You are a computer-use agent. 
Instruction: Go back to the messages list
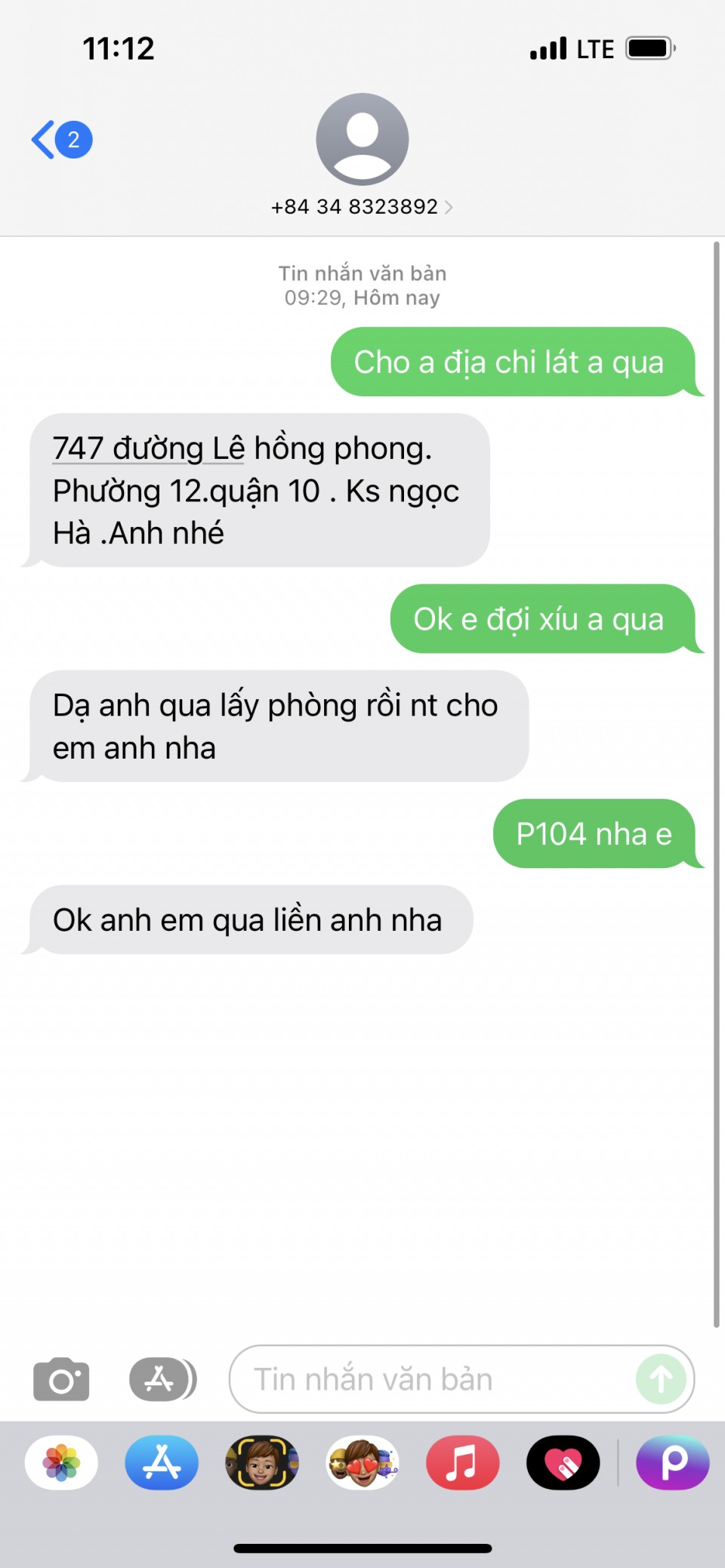click(60, 140)
